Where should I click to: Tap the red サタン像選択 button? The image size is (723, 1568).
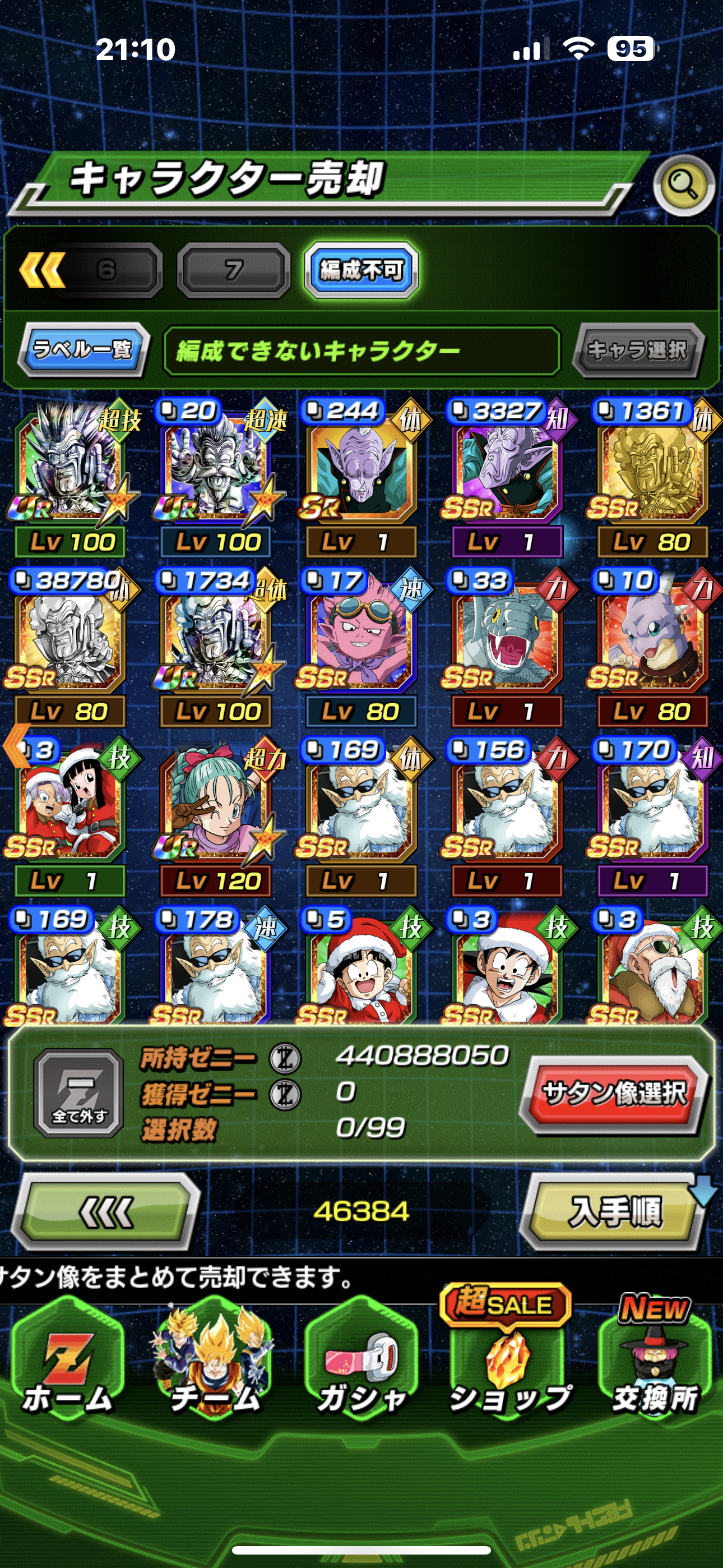click(x=614, y=1094)
